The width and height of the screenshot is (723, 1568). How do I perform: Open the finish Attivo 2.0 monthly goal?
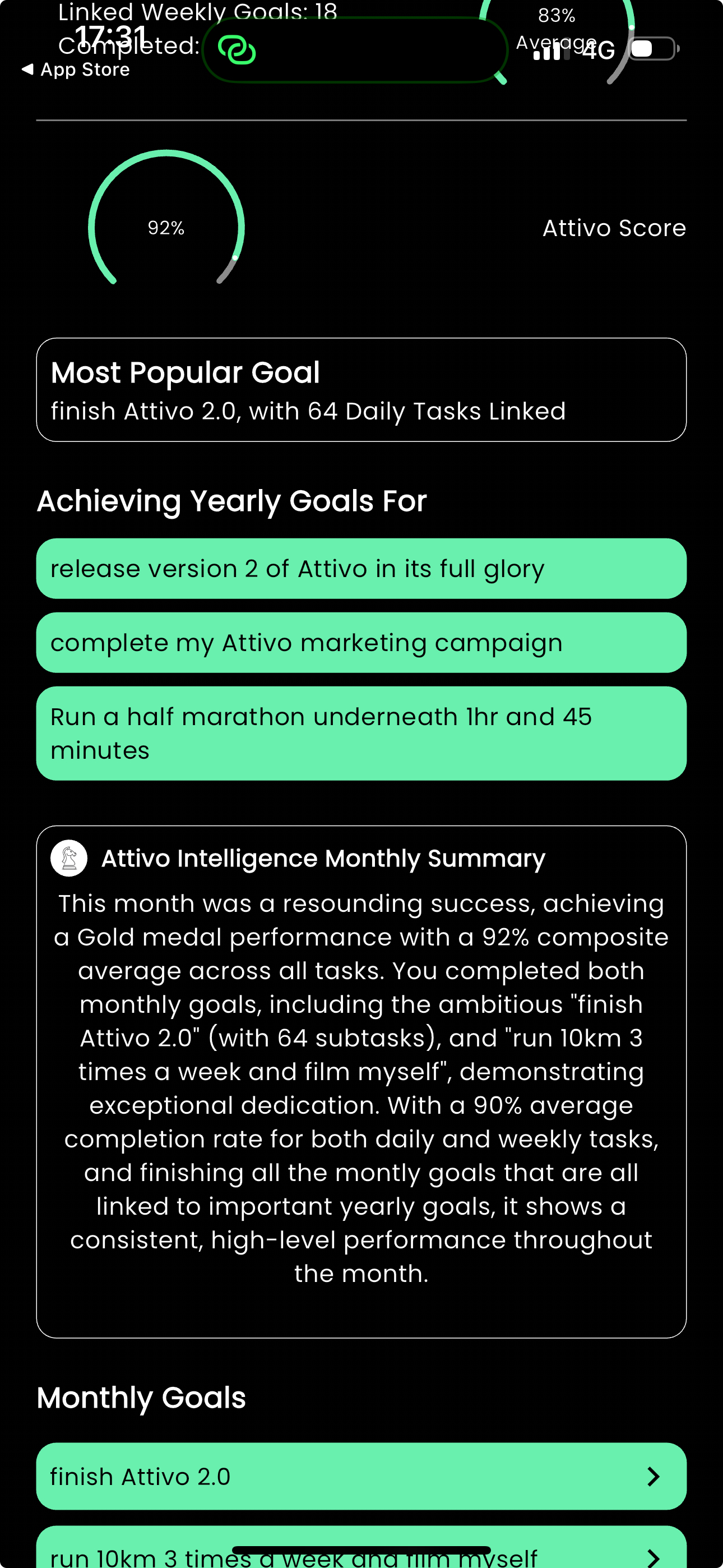361,1476
